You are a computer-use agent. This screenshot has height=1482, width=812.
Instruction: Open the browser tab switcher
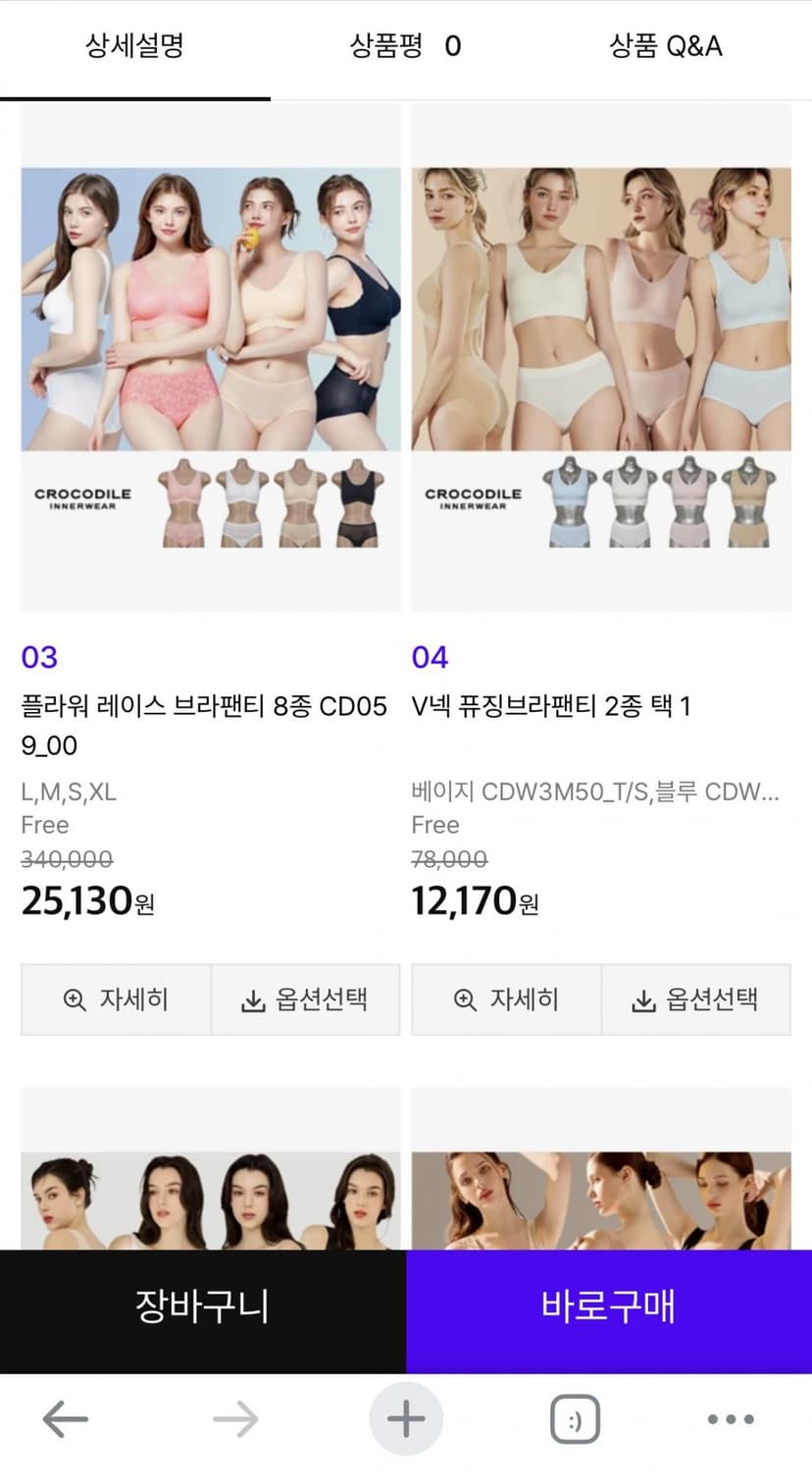(575, 1419)
